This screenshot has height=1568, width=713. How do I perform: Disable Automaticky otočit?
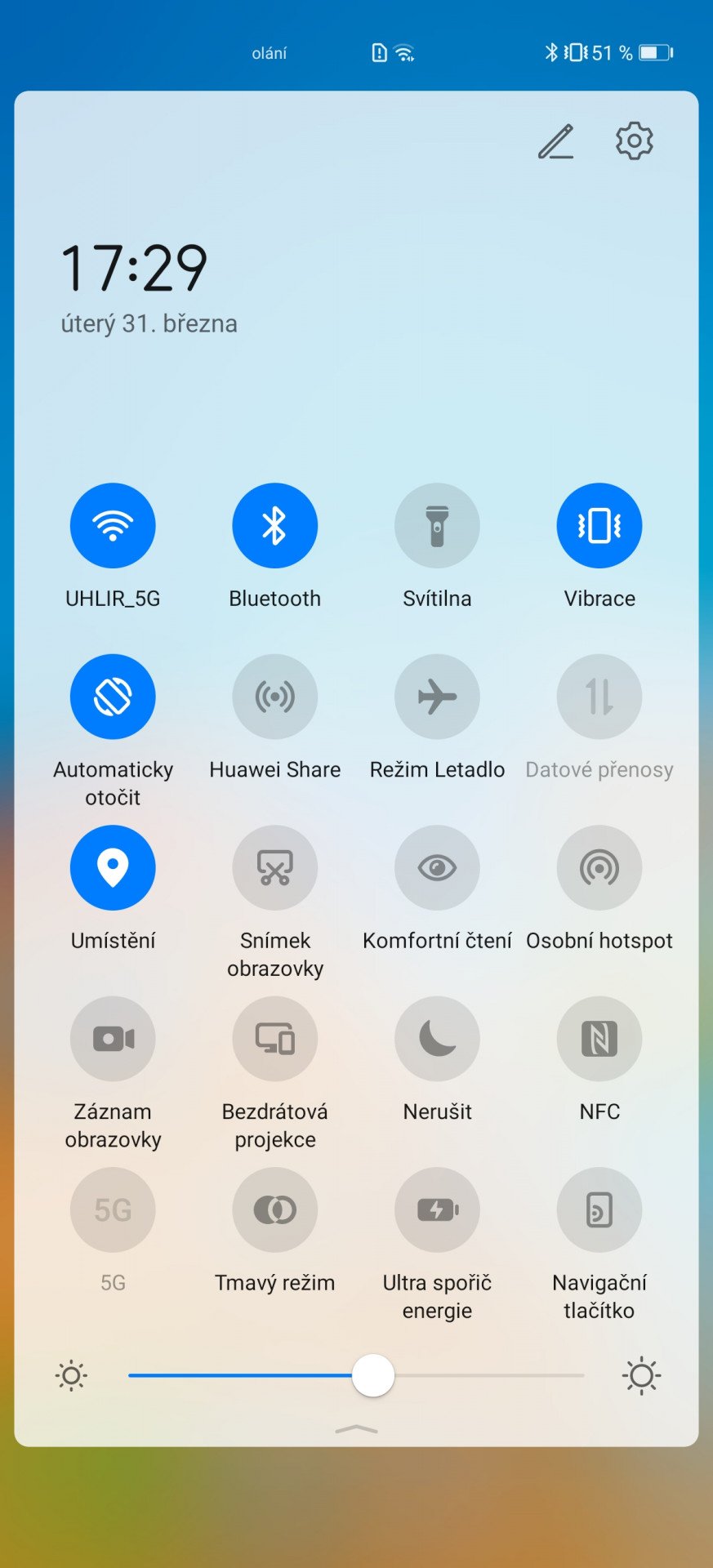tap(113, 697)
